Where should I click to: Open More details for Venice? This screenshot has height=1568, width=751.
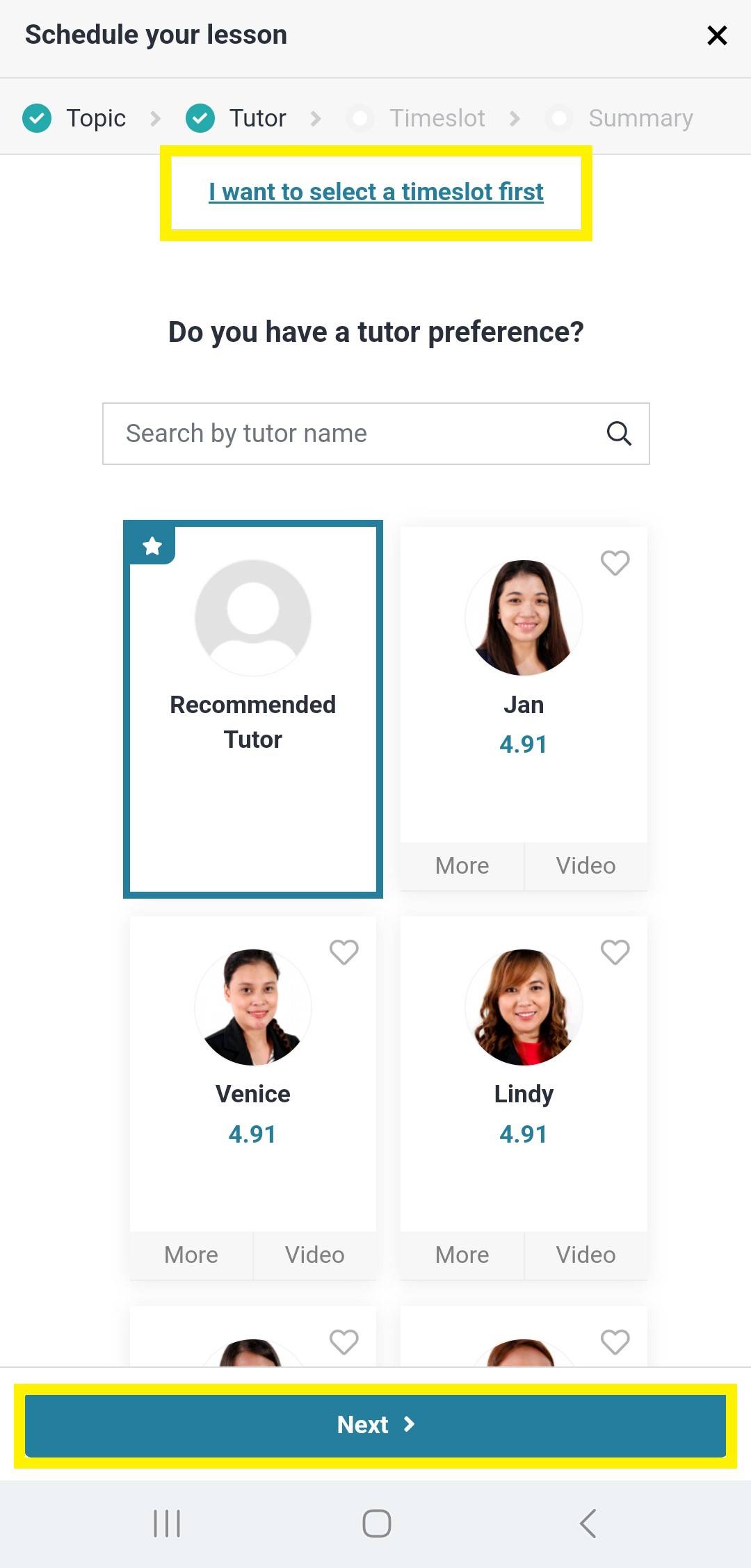click(191, 1255)
